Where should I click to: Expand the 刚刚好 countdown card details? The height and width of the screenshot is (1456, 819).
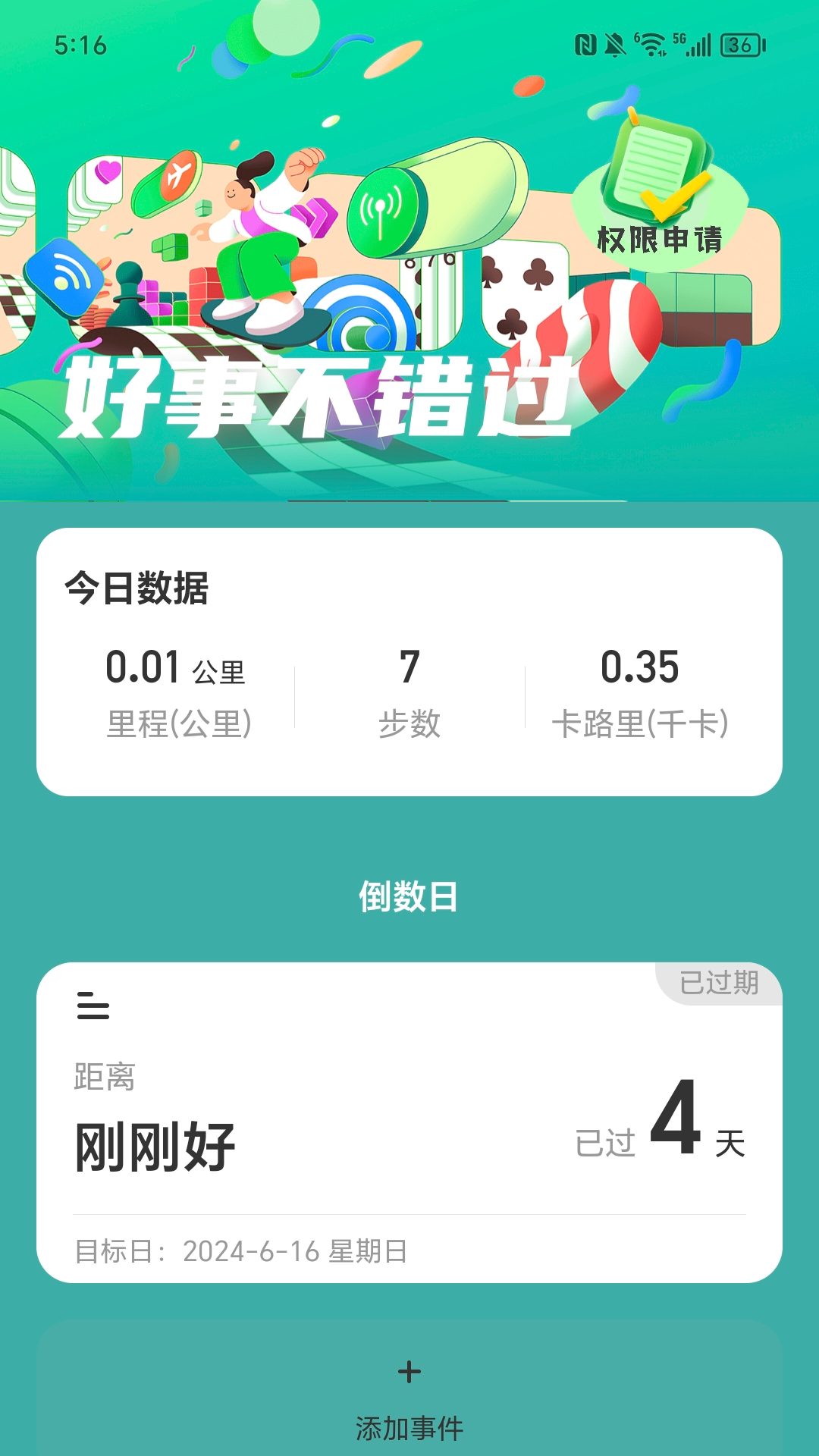coord(409,1122)
